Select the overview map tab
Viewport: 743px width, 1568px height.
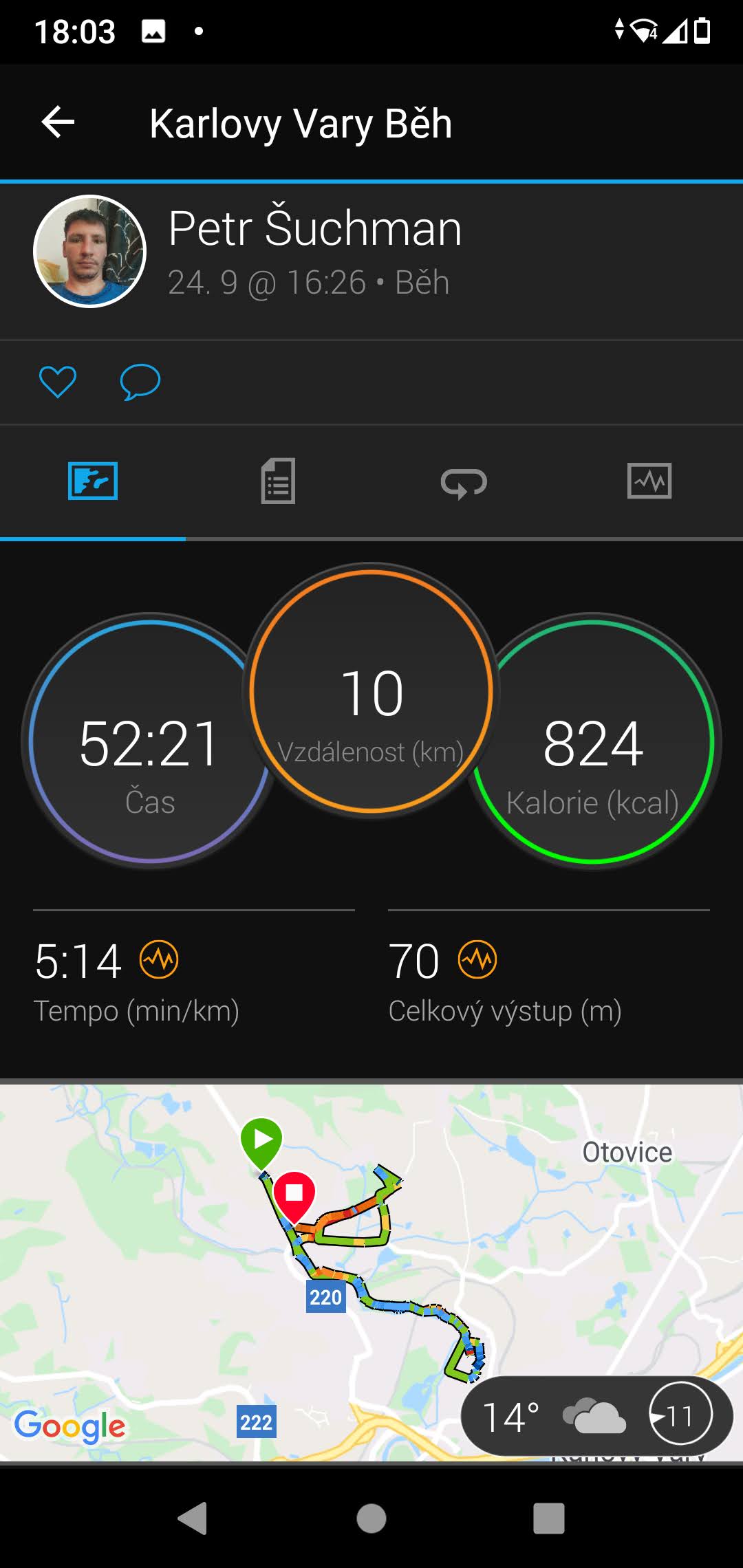tap(93, 481)
